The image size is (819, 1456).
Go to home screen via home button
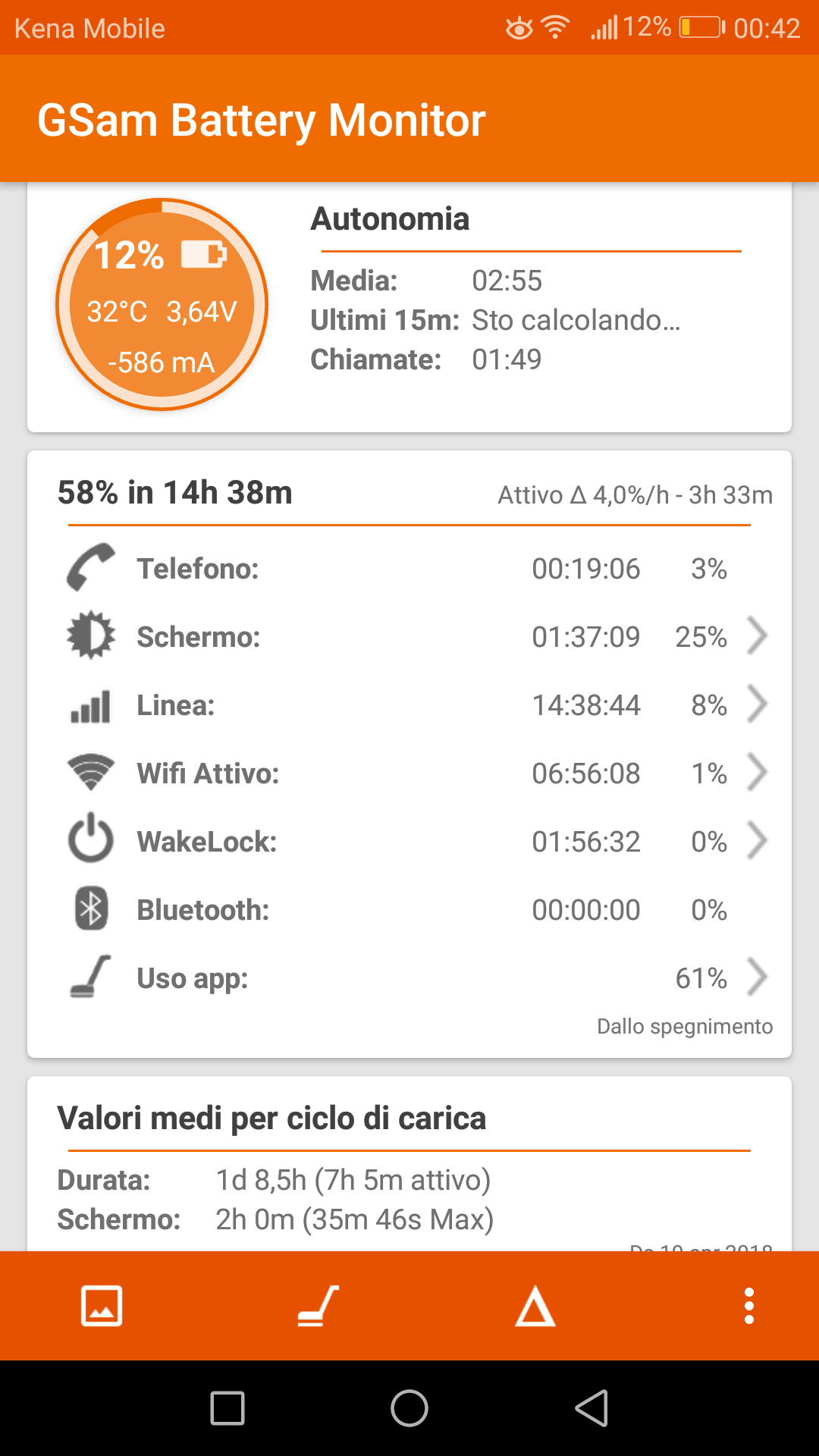click(x=409, y=1408)
